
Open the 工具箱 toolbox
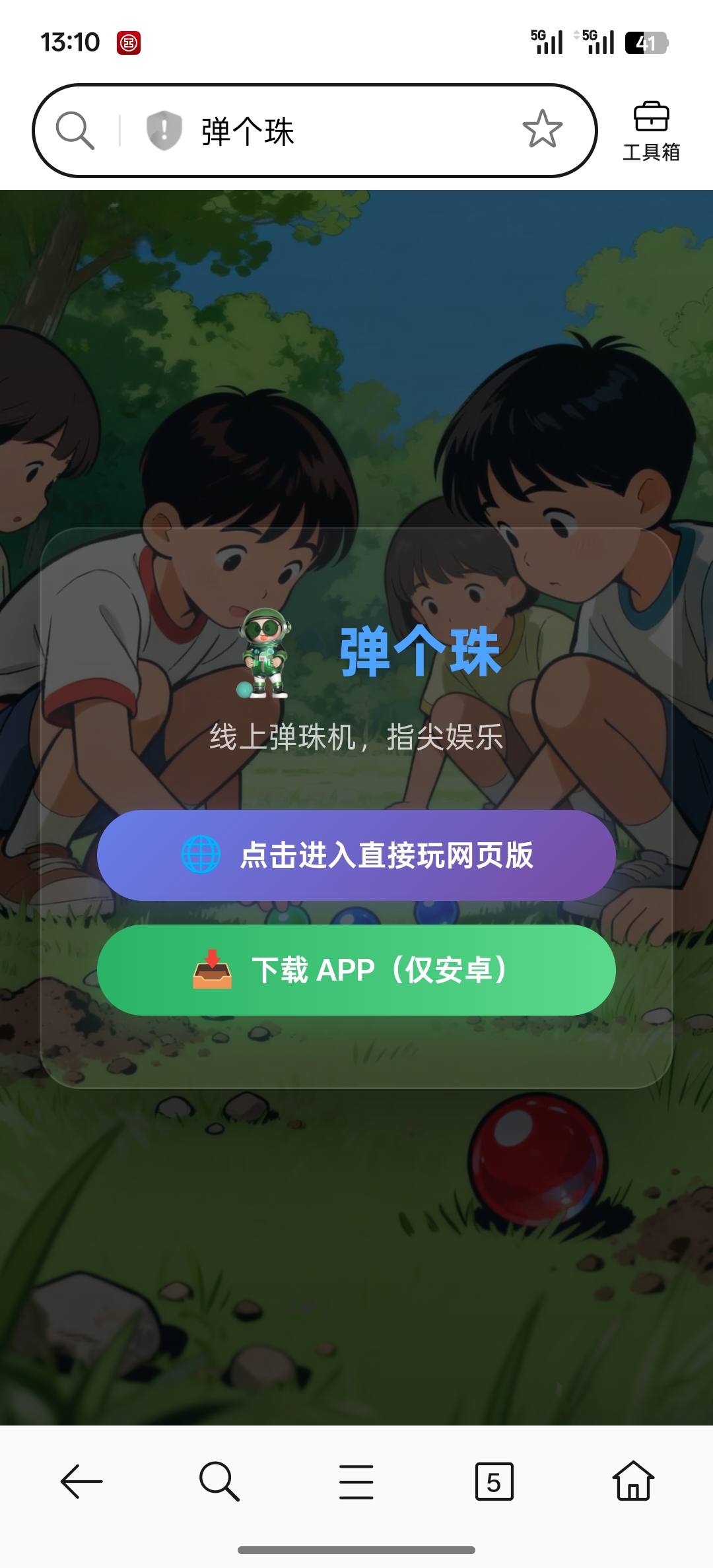[x=651, y=131]
